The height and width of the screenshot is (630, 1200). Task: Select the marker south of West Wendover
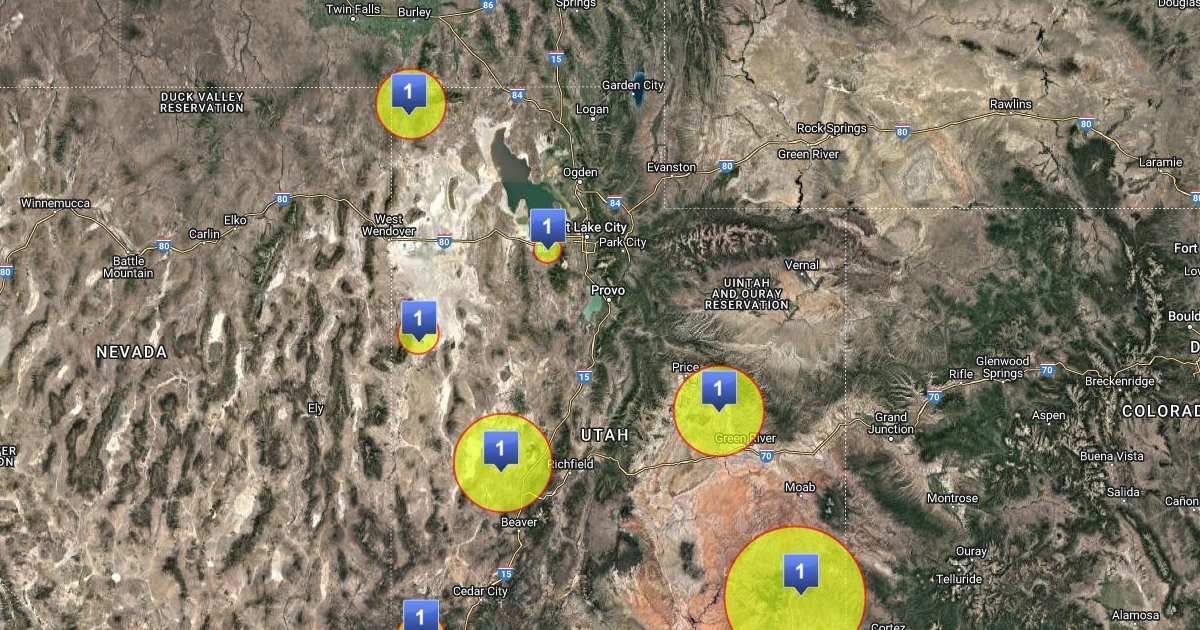pyautogui.click(x=419, y=323)
